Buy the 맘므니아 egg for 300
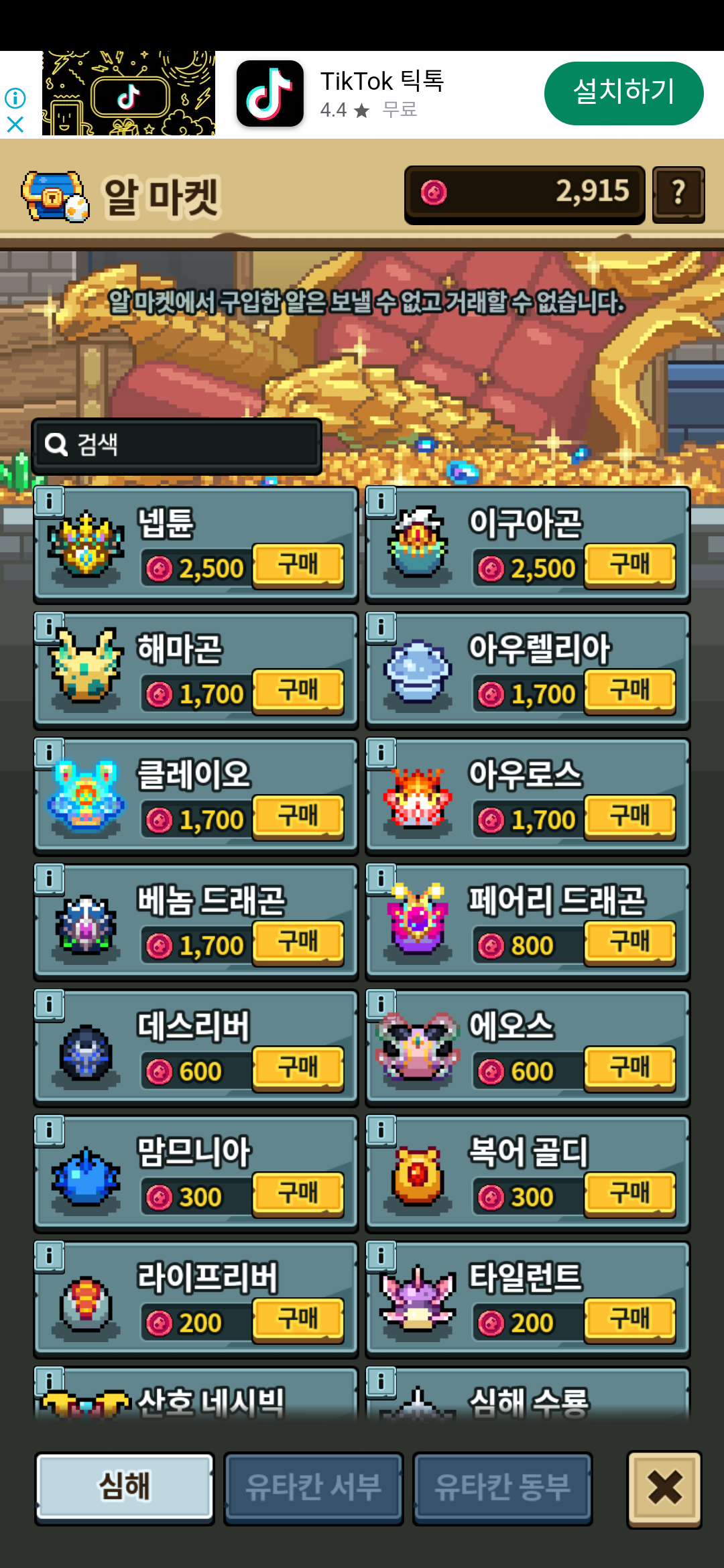 (298, 1195)
